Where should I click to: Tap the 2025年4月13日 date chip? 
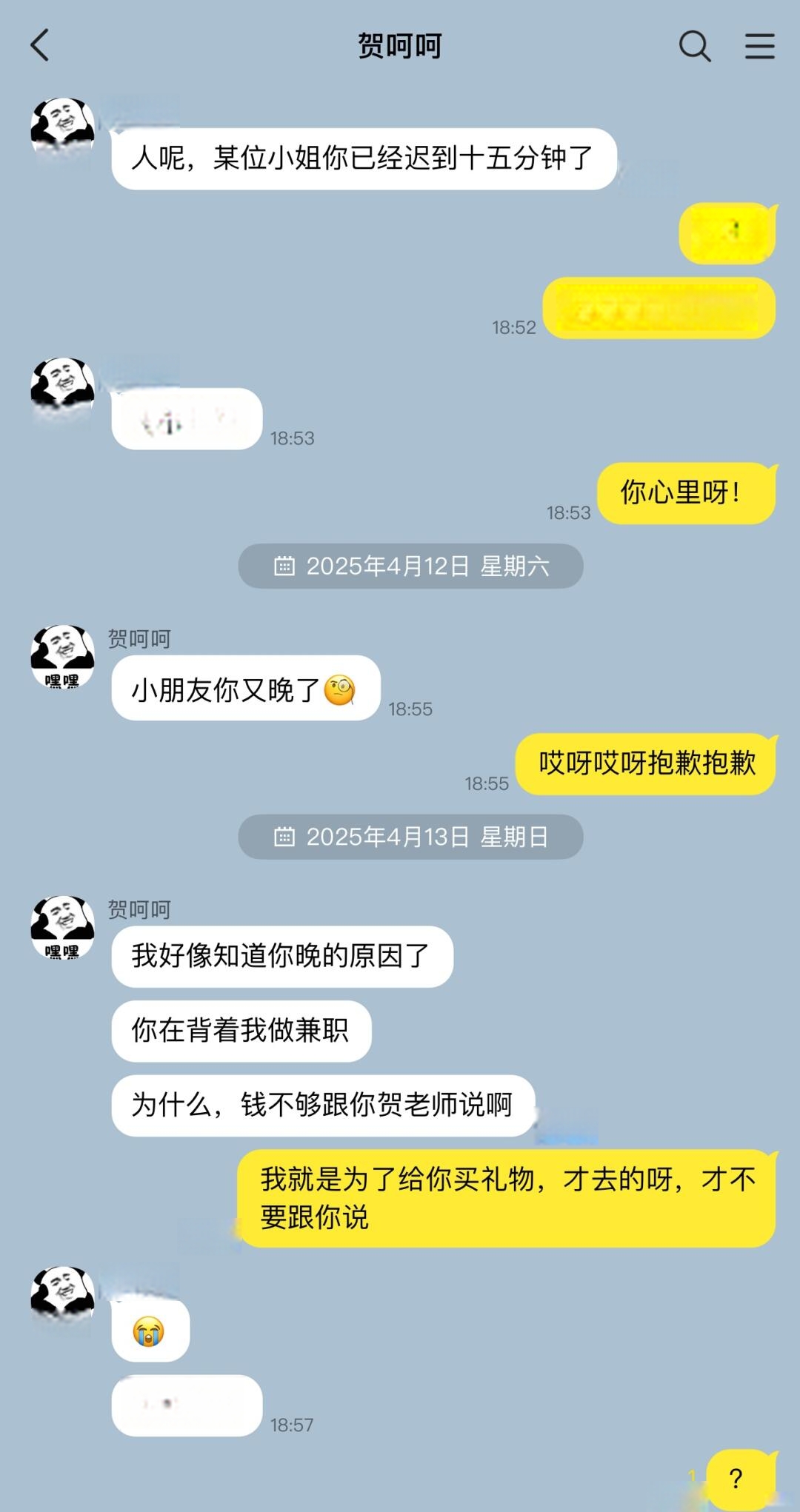[410, 837]
